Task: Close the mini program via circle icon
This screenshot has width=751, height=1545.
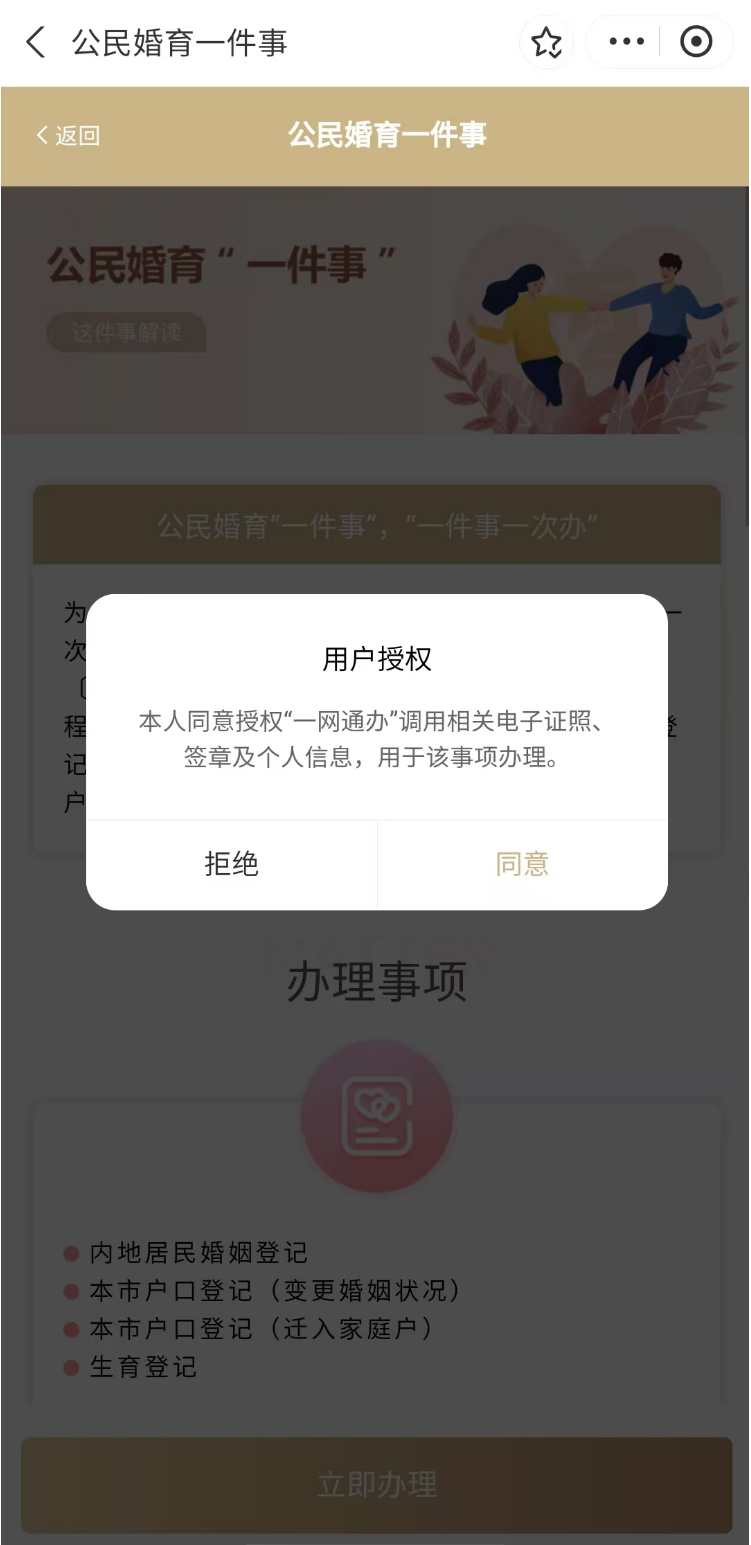Action: click(696, 42)
